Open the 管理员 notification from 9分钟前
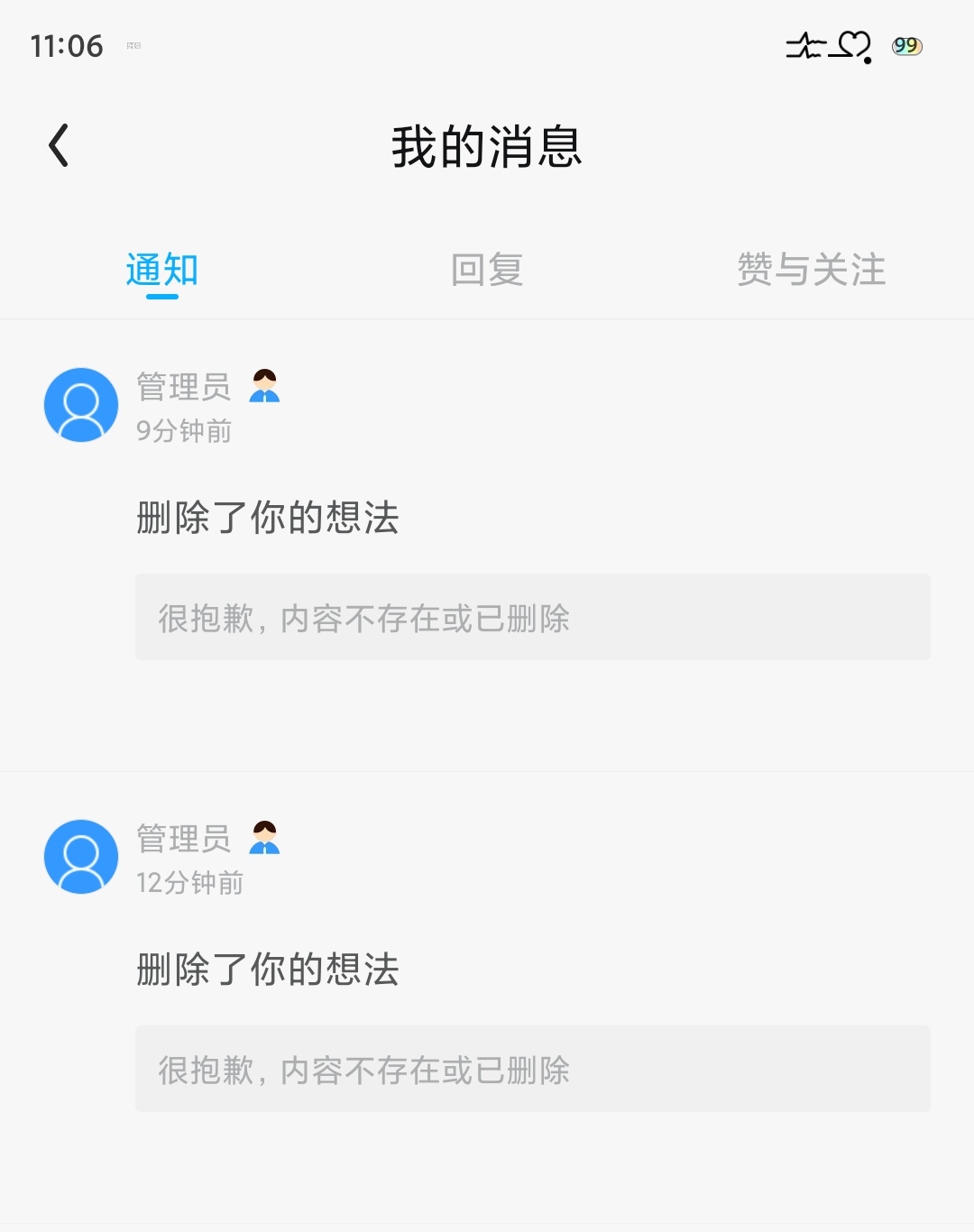 [487, 518]
